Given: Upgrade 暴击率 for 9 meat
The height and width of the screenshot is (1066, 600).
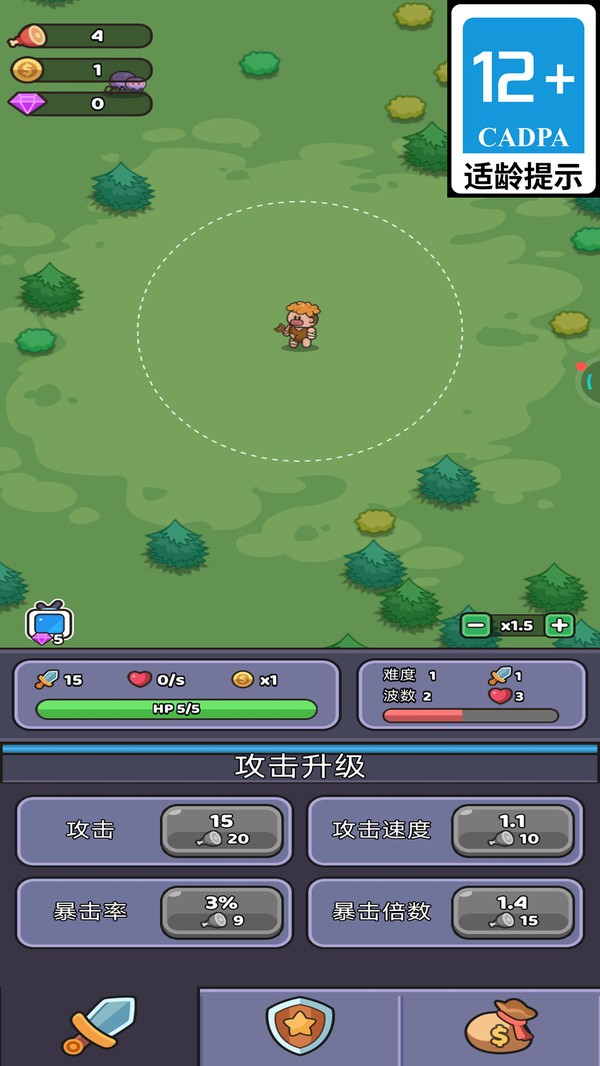Looking at the screenshot, I should tap(222, 912).
